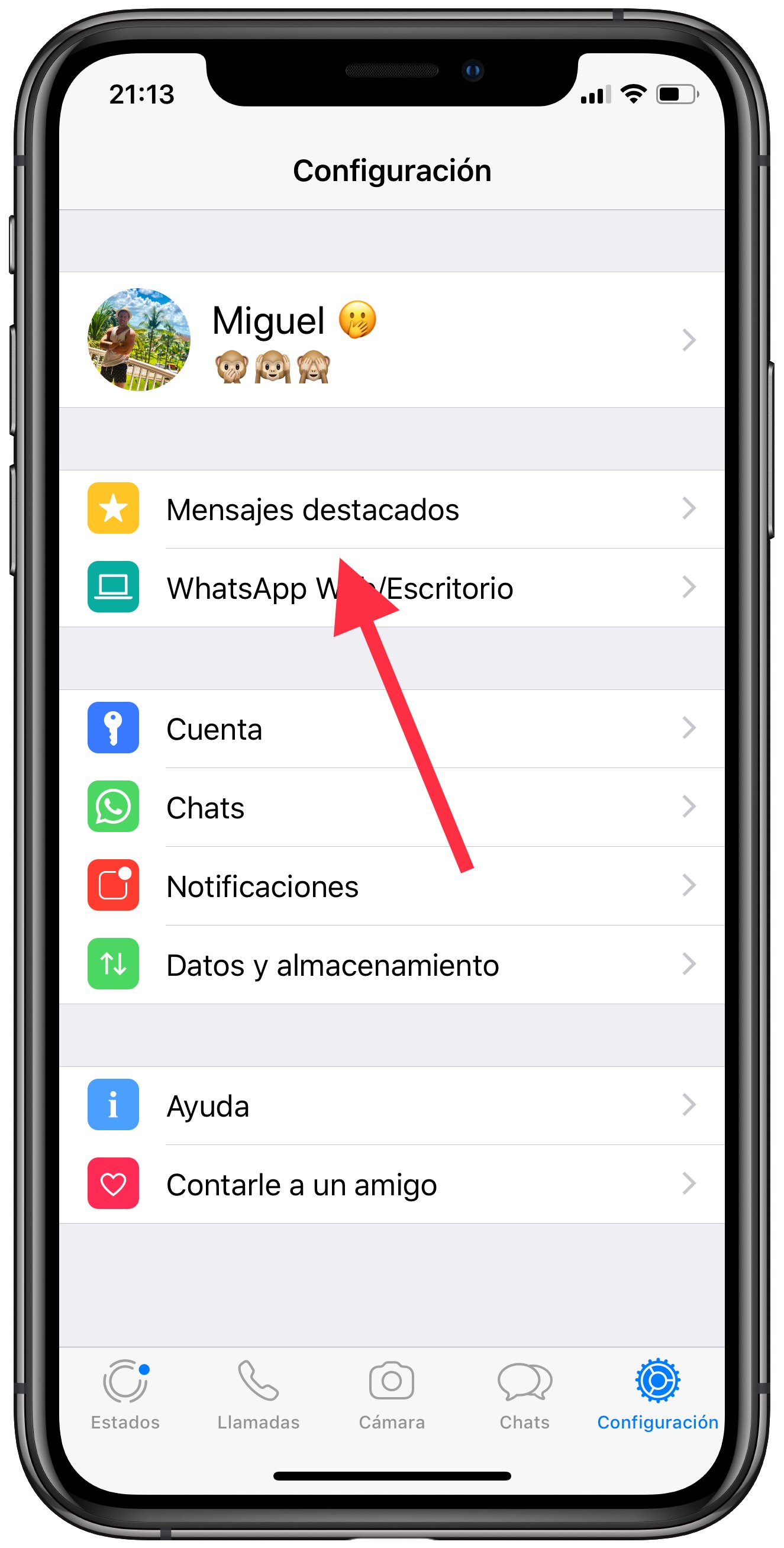Open the Cuenta settings

(x=214, y=729)
